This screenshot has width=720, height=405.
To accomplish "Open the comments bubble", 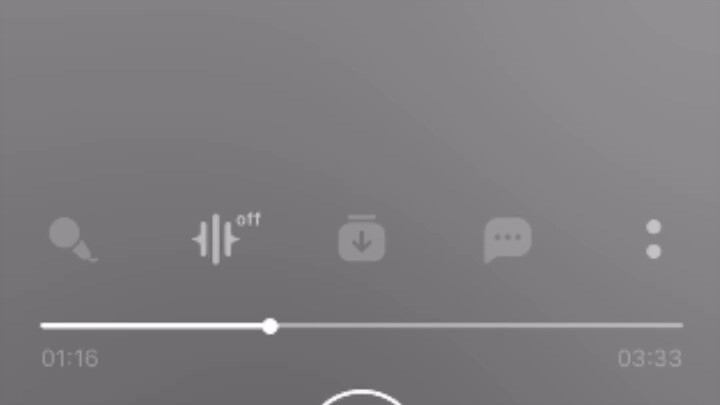I will [507, 240].
